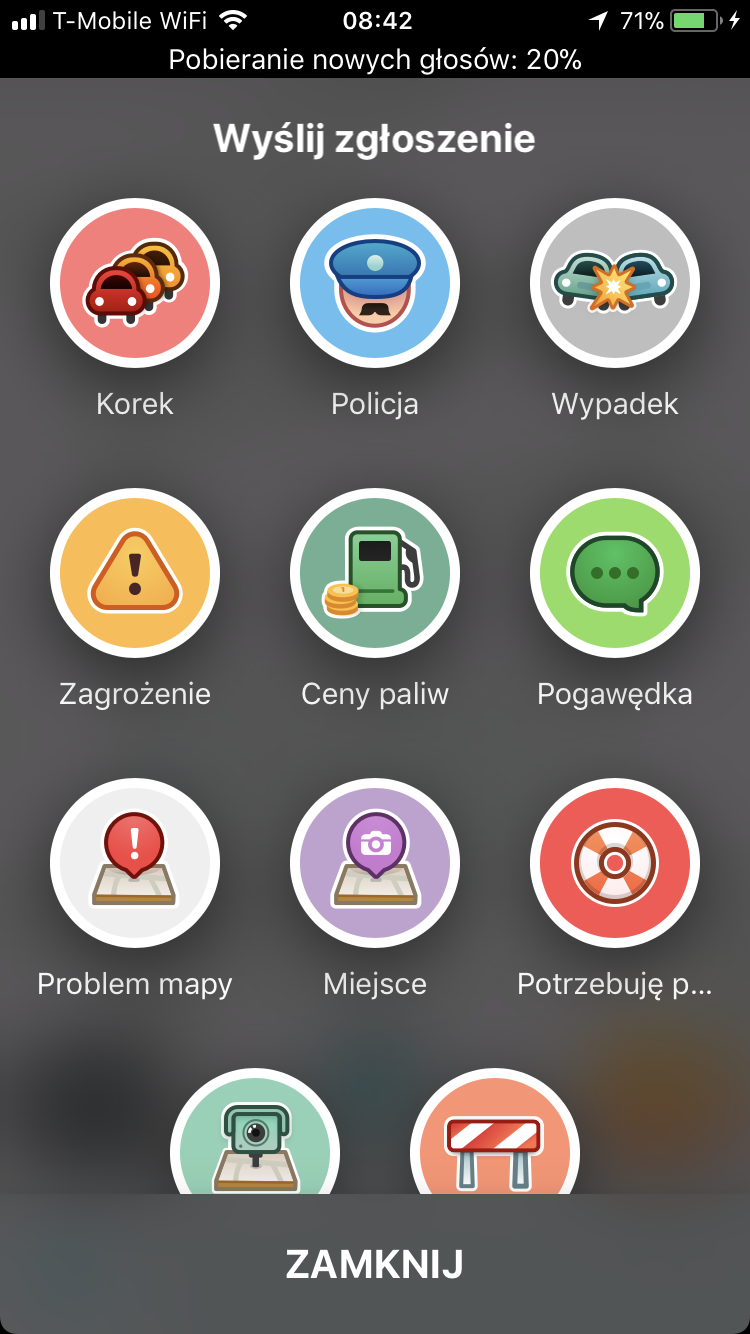The height and width of the screenshot is (1334, 750).
Task: Tap the green speech bubble icon
Action: coord(615,573)
